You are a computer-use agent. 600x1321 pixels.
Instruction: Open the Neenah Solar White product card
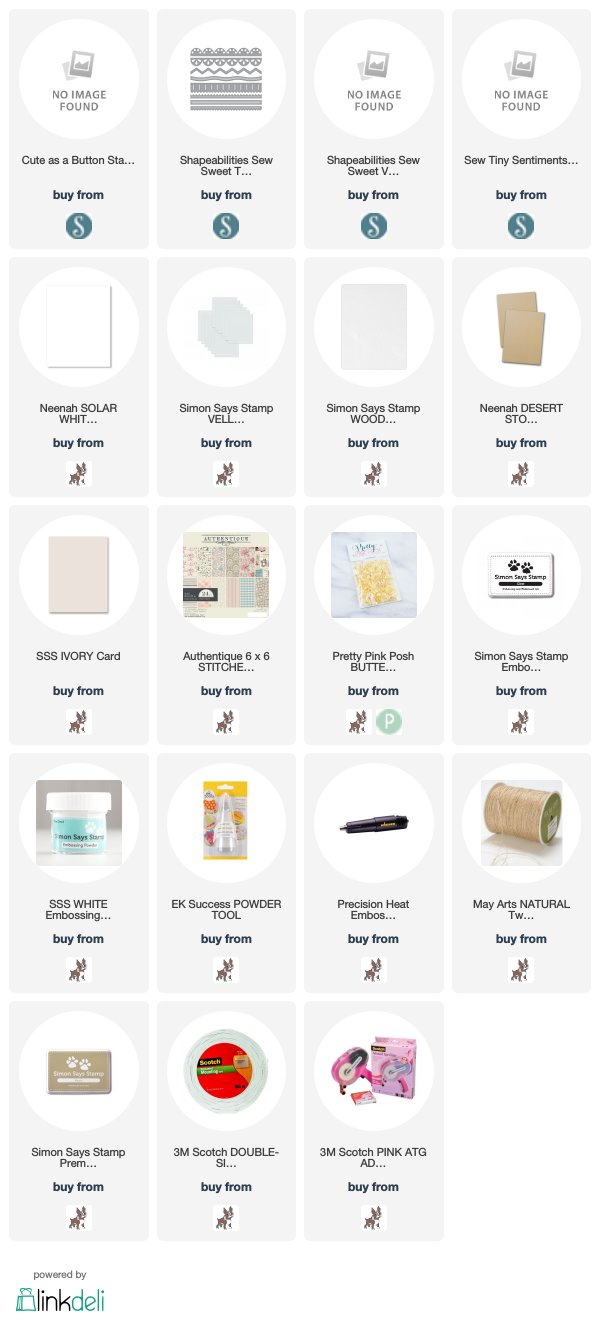coord(79,377)
